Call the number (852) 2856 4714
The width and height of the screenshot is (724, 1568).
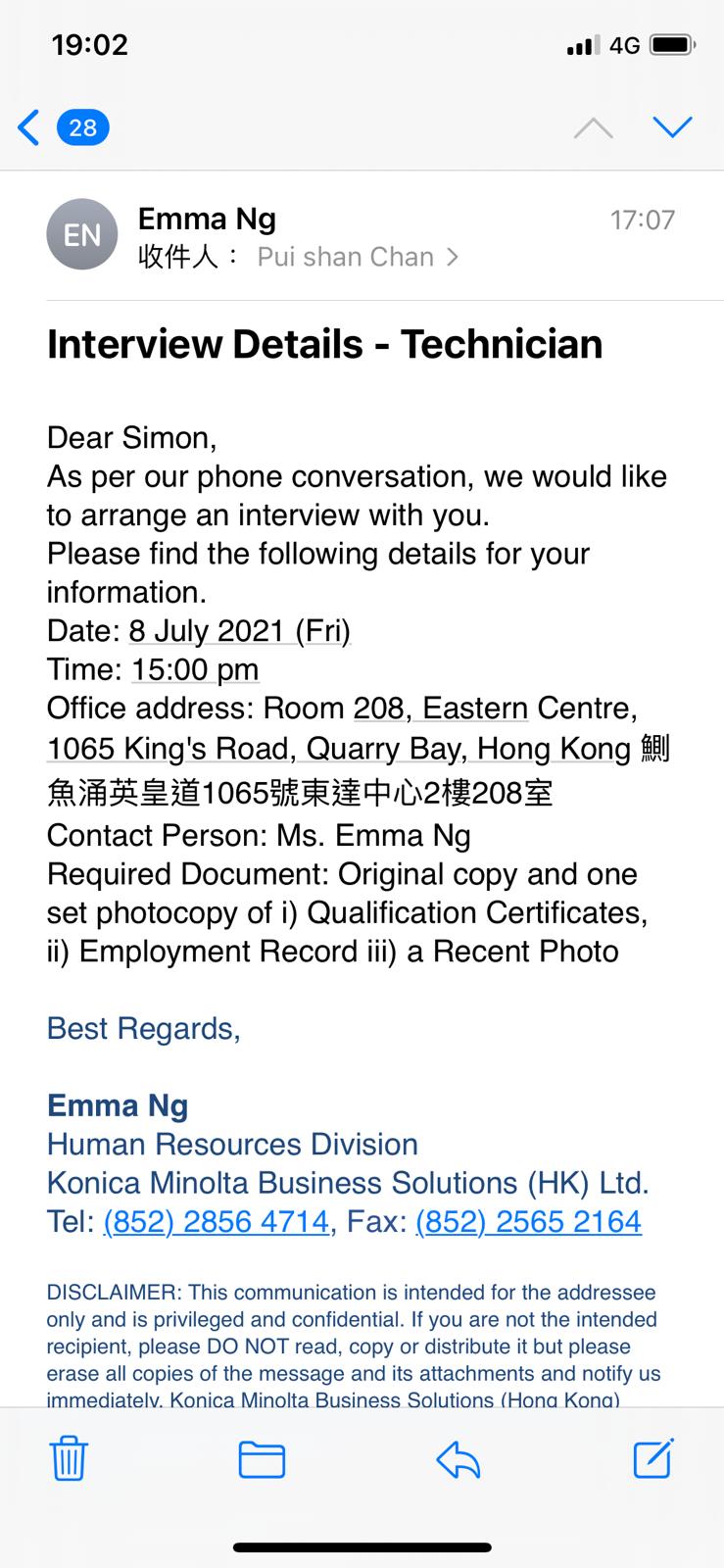pyautogui.click(x=216, y=1222)
